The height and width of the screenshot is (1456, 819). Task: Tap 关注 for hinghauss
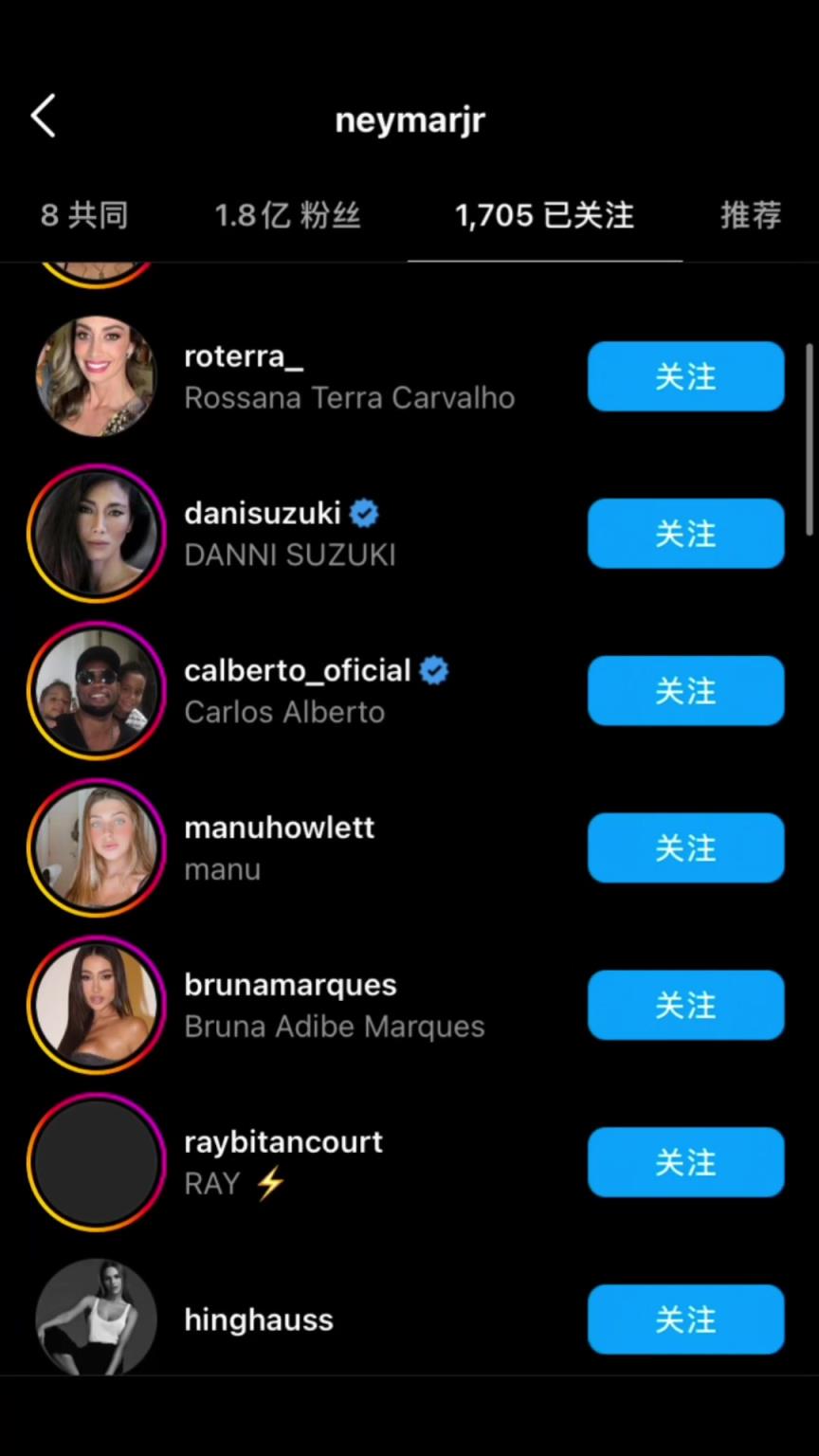[685, 1319]
